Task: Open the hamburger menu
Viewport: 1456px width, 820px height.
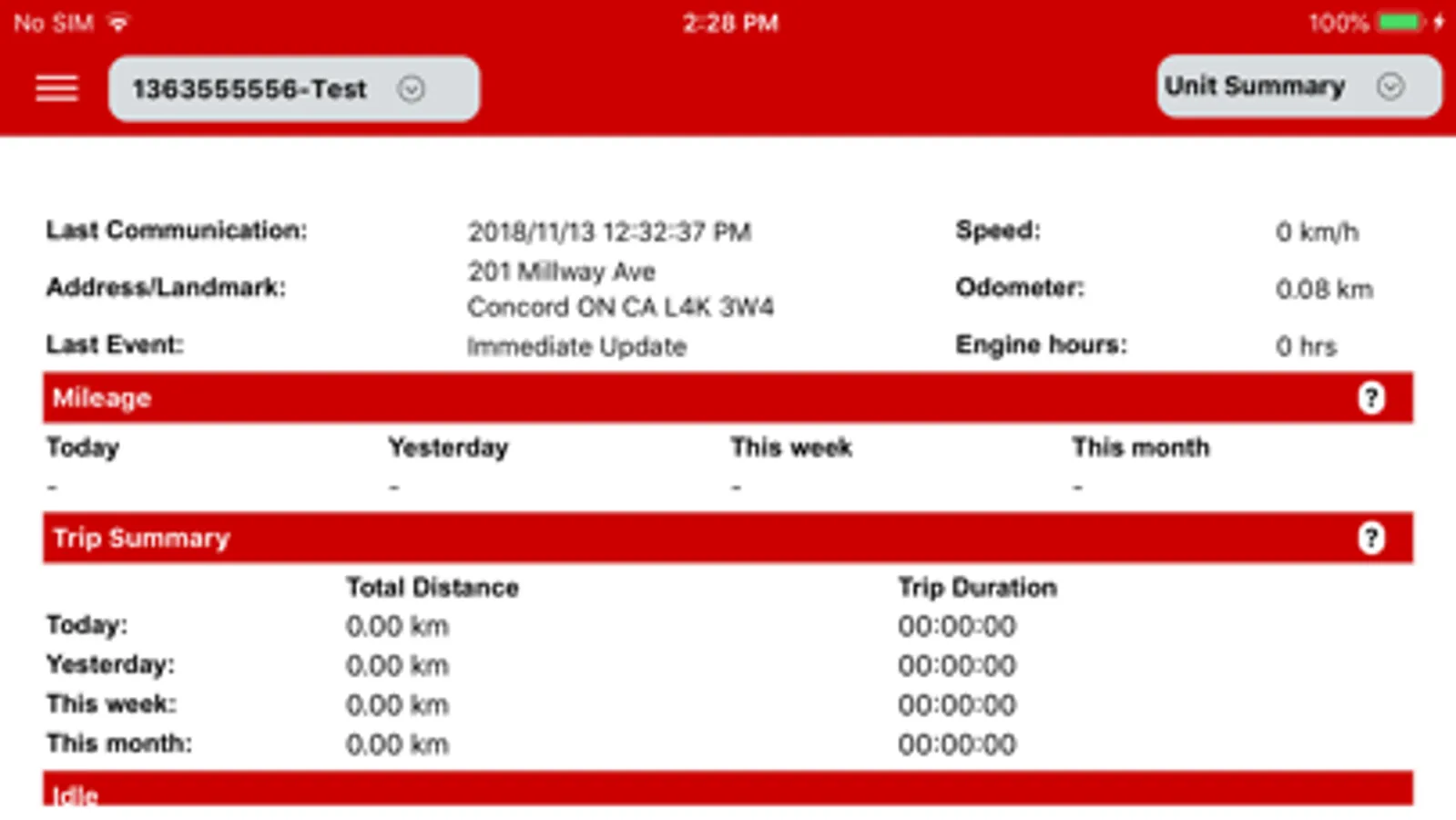Action: tap(56, 88)
